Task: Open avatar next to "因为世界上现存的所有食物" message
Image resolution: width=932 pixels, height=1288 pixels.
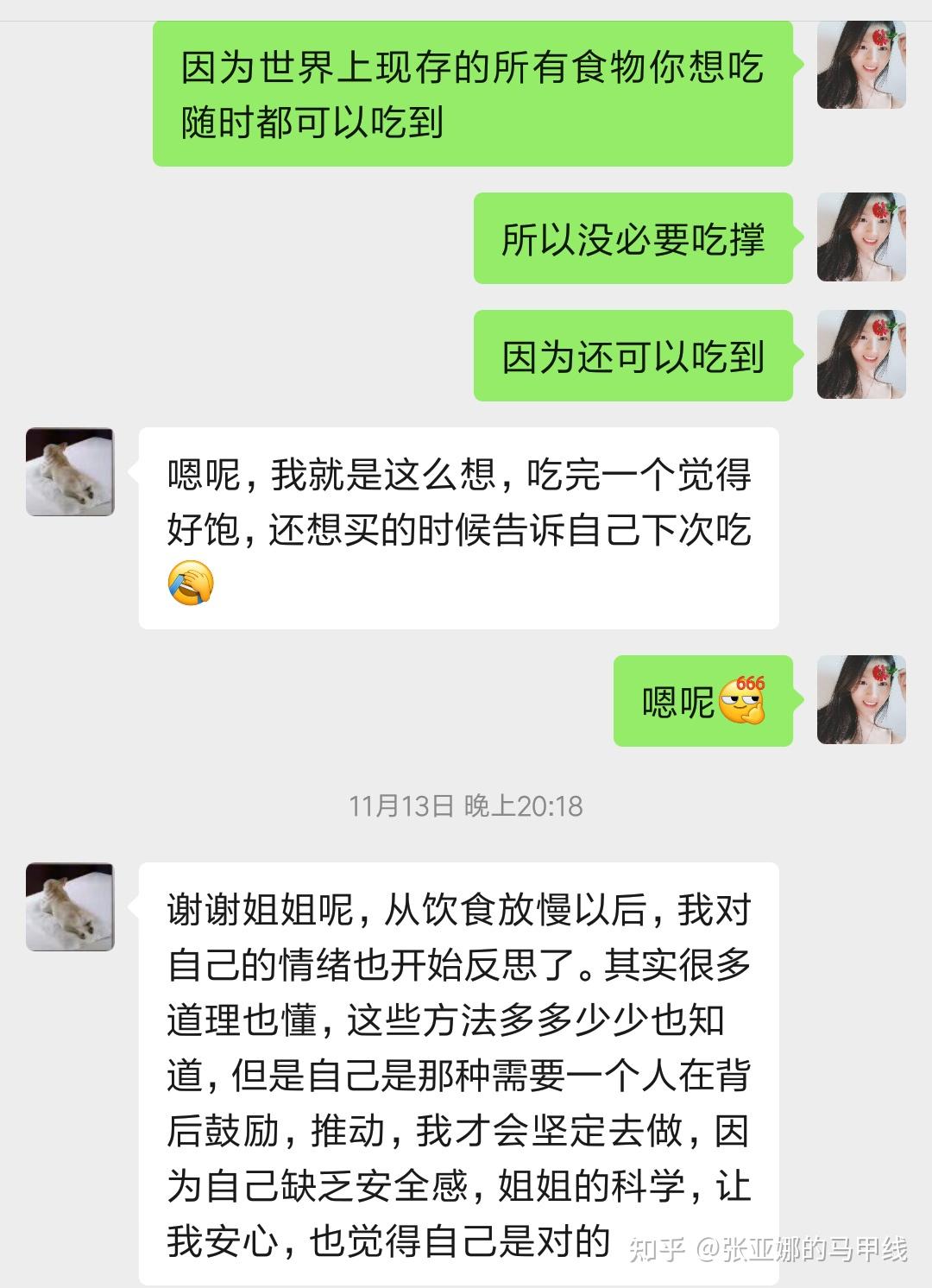Action: tap(861, 65)
